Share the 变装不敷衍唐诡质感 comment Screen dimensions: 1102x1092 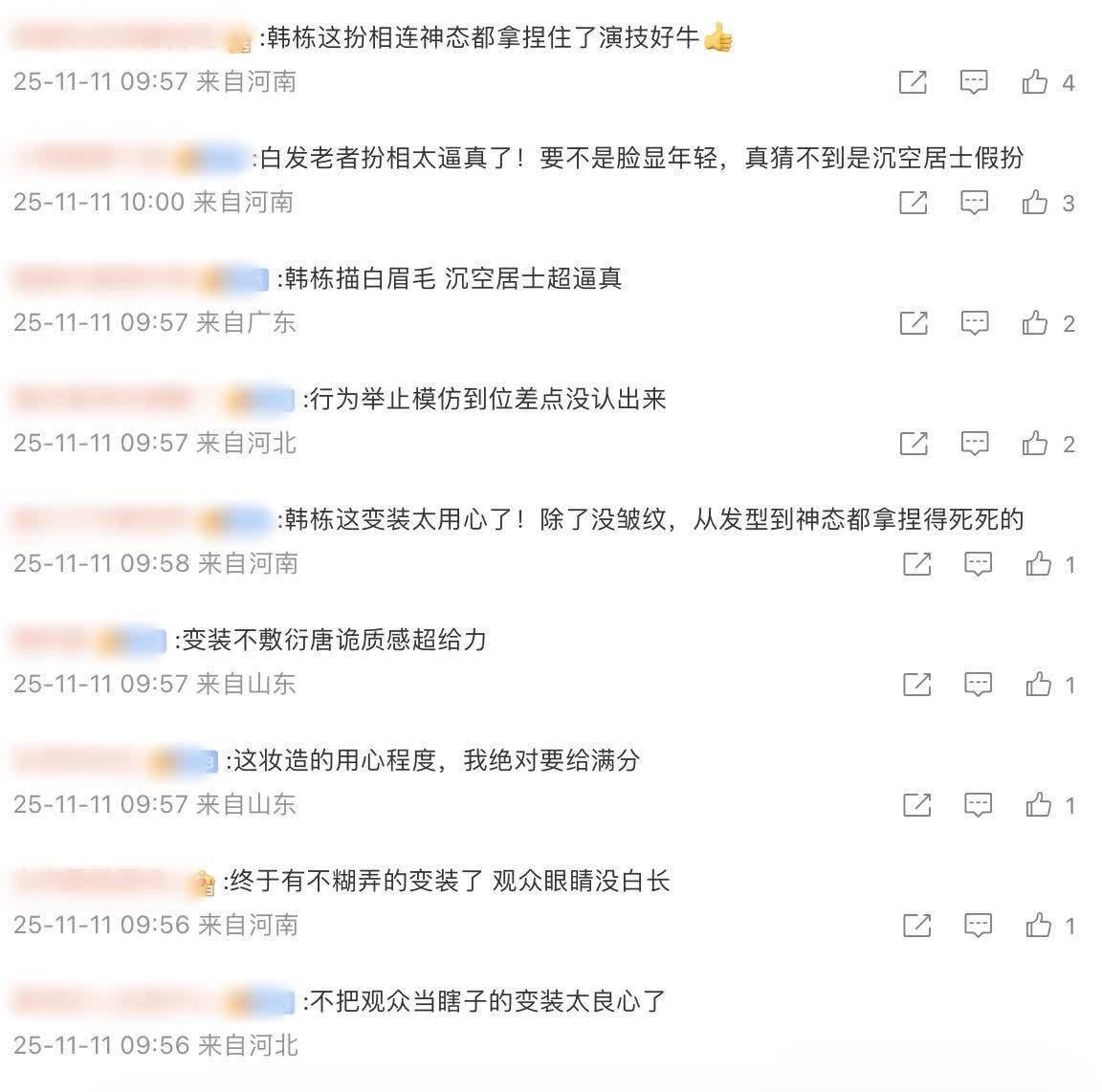(916, 685)
